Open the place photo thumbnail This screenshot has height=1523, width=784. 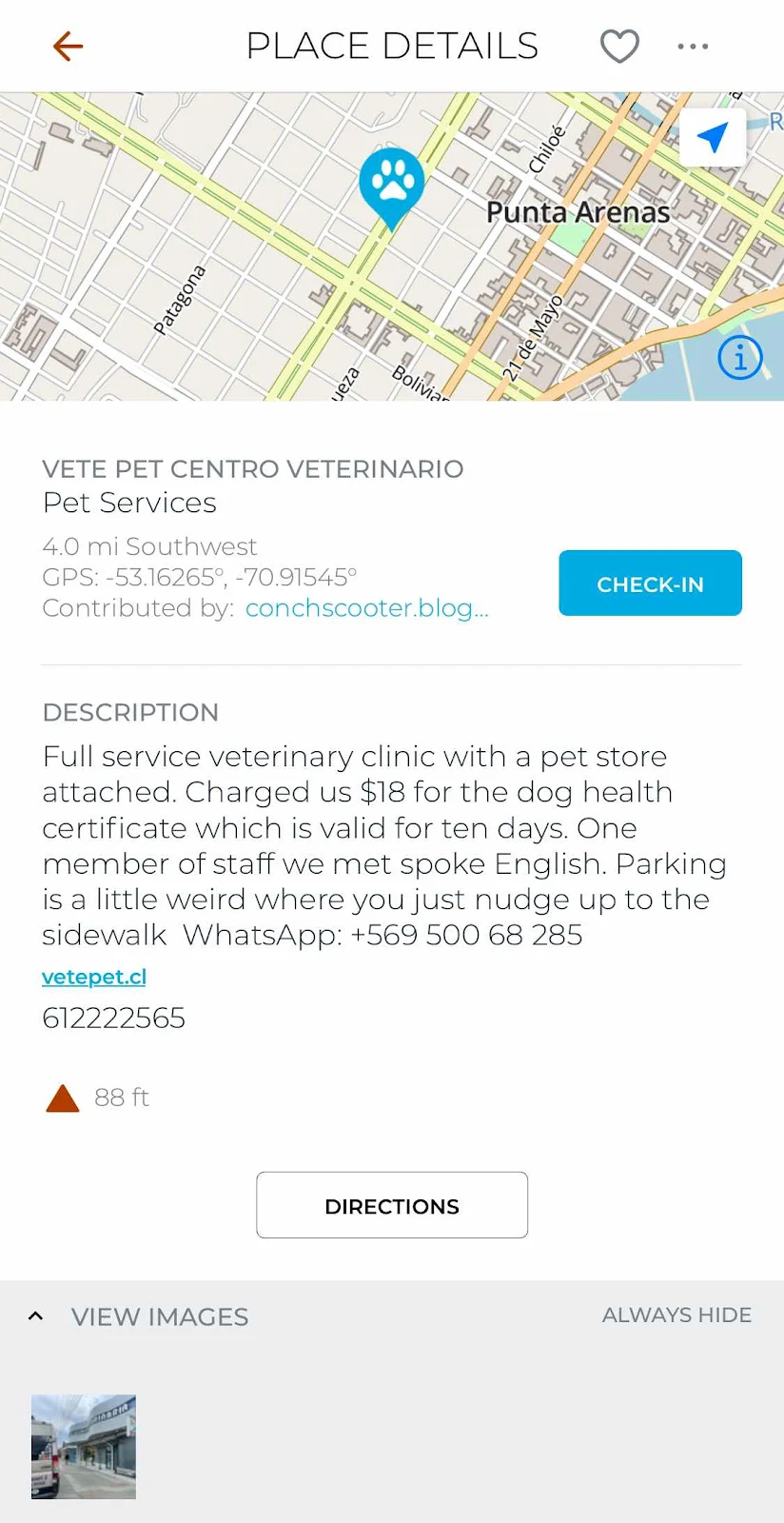[x=84, y=1446]
